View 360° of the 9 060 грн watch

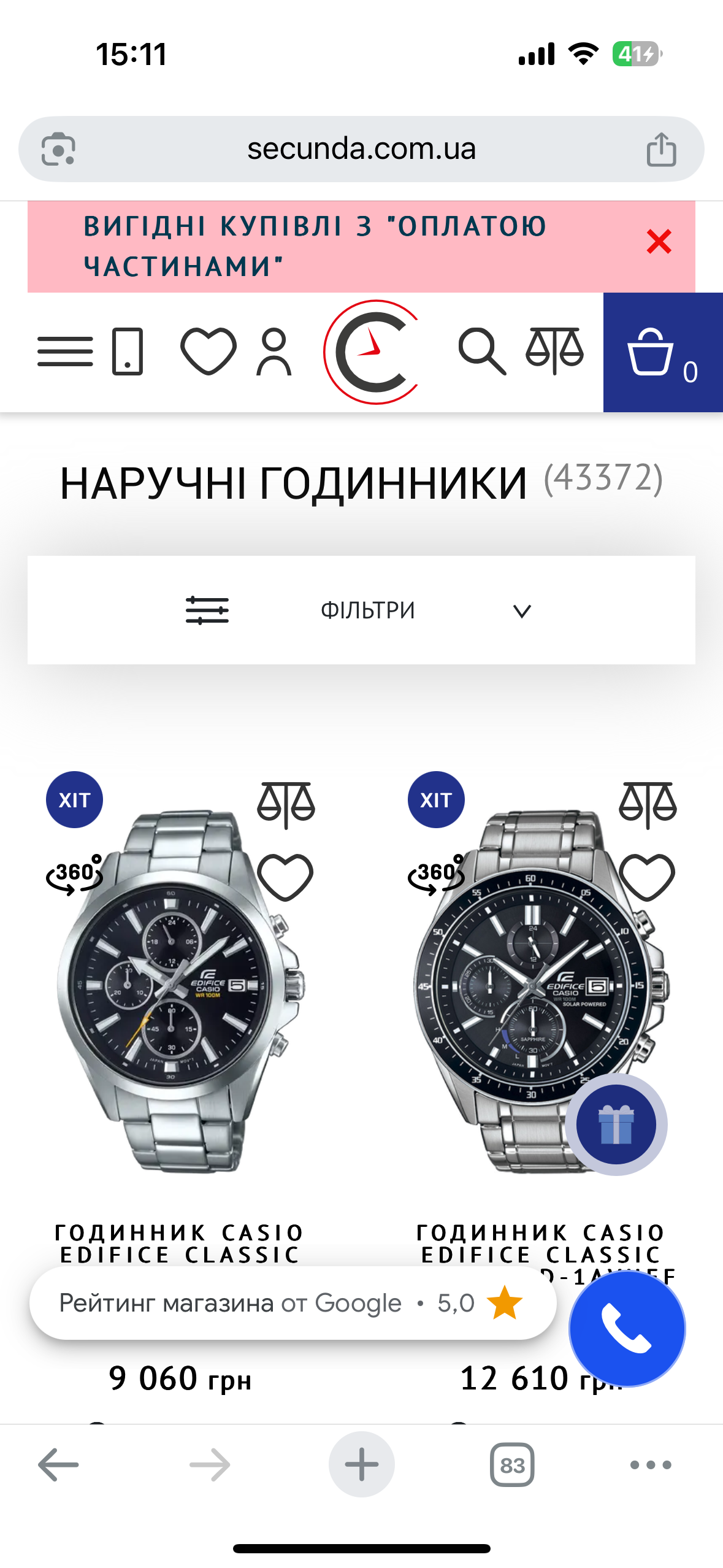point(75,875)
